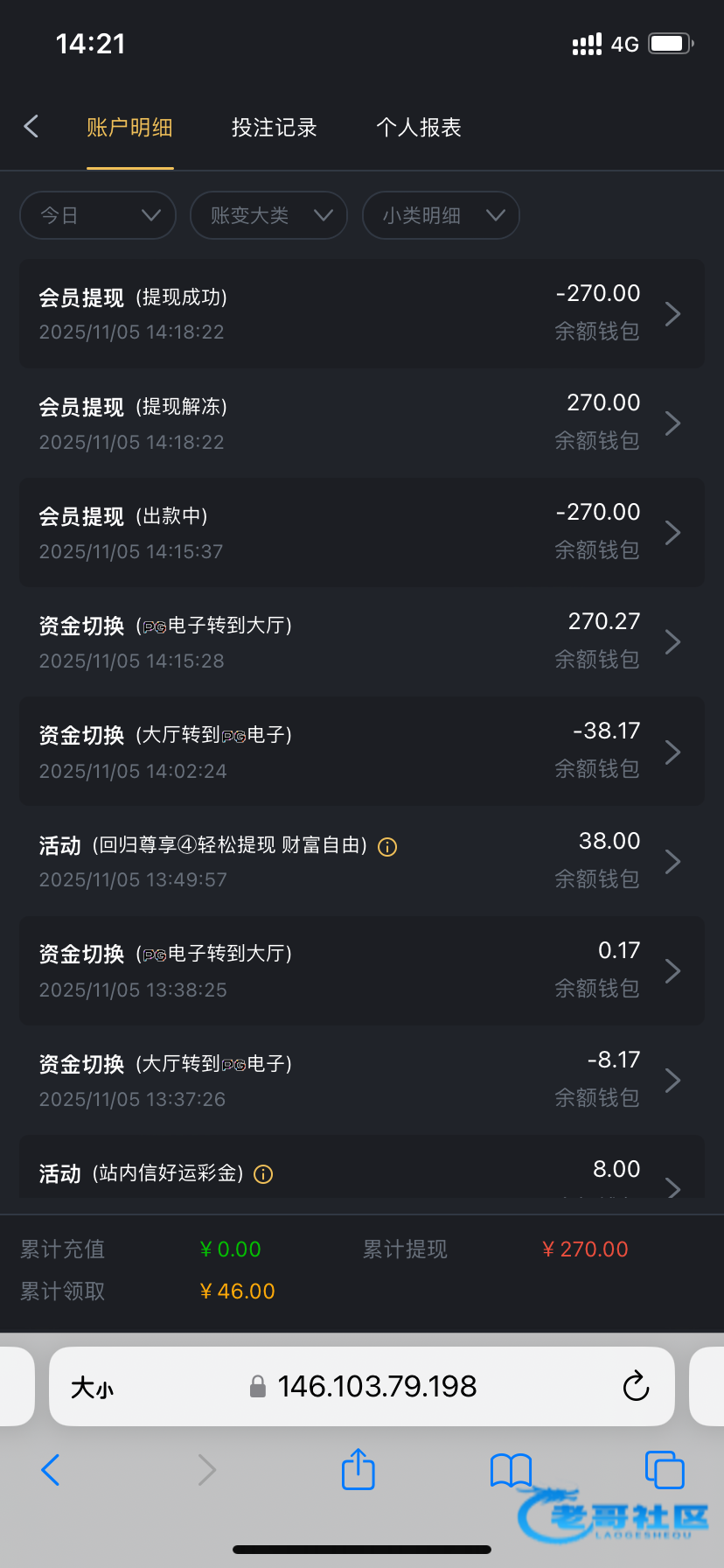Share this page from the browser toolbar
This screenshot has height=1568, width=724.
click(358, 1469)
